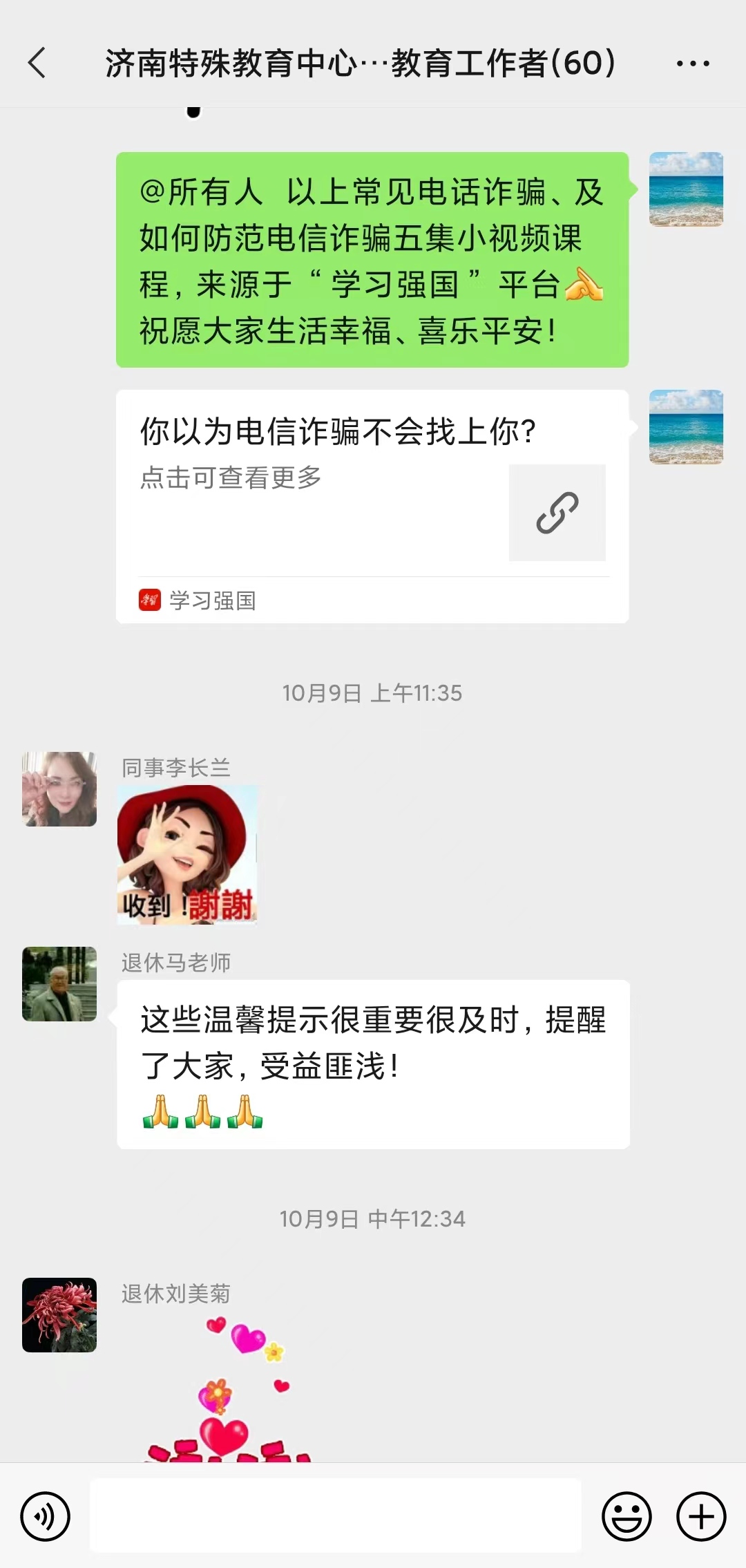Open 同事李长兰's 收到谢谢 sticker
Image resolution: width=746 pixels, height=1568 pixels.
pyautogui.click(x=187, y=855)
